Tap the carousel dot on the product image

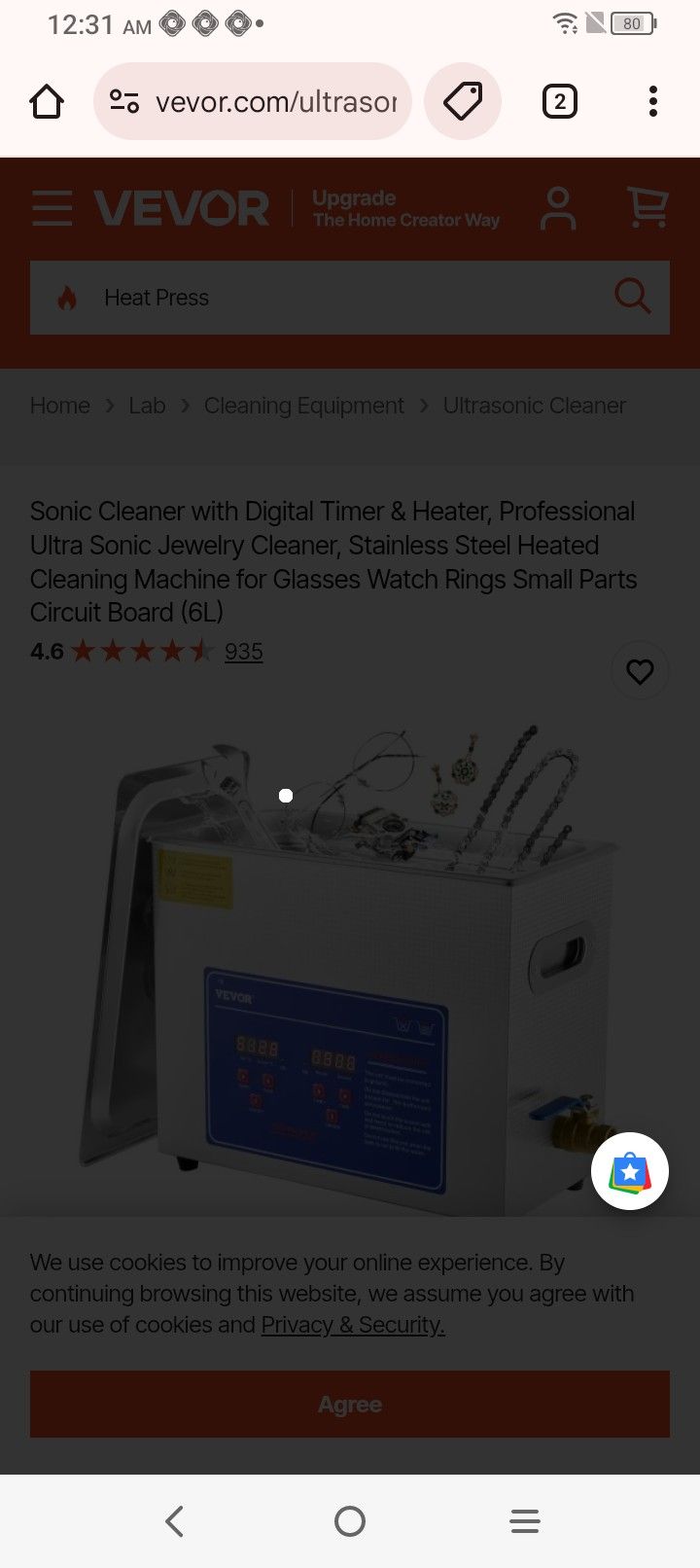point(285,795)
